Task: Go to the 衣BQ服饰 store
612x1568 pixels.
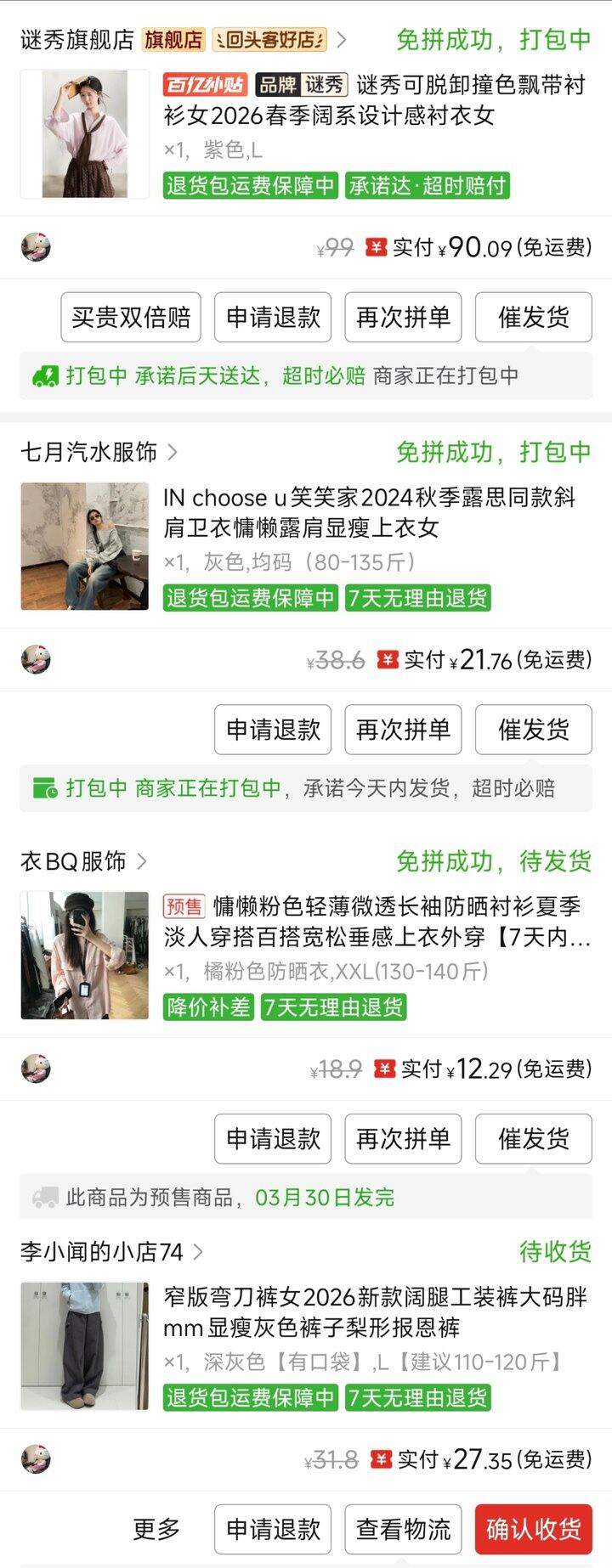Action: click(x=74, y=861)
